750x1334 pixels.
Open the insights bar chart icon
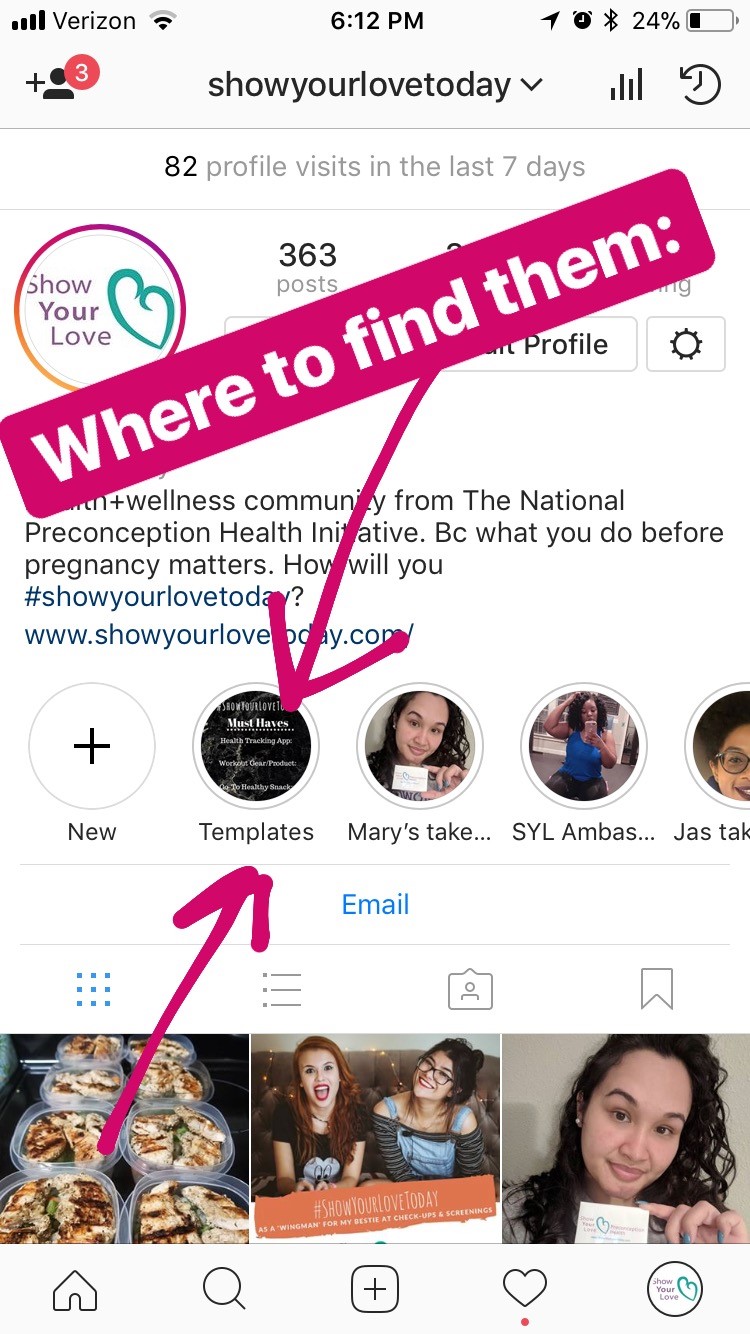click(626, 86)
